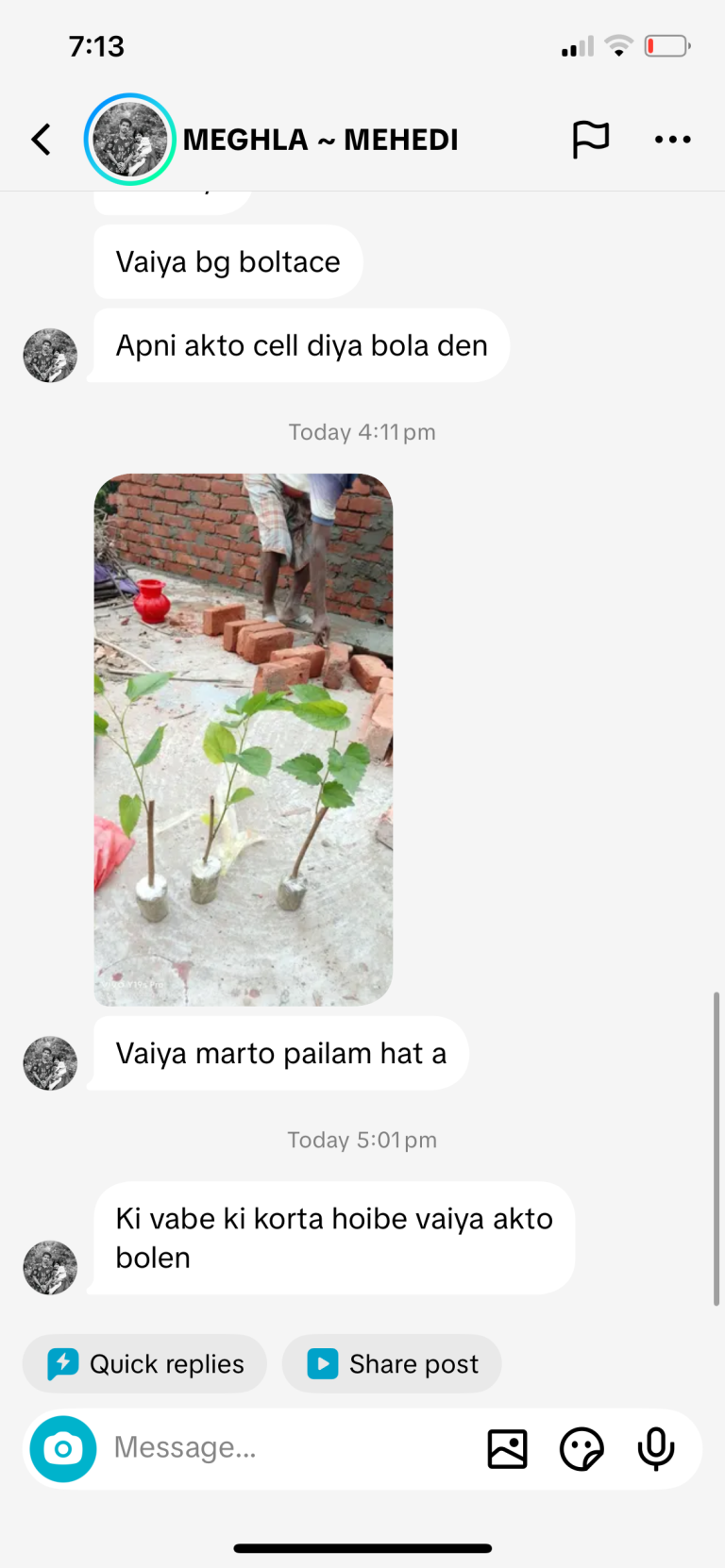Image resolution: width=725 pixels, height=1568 pixels.
Task: Open Quick replies
Action: 144,1363
